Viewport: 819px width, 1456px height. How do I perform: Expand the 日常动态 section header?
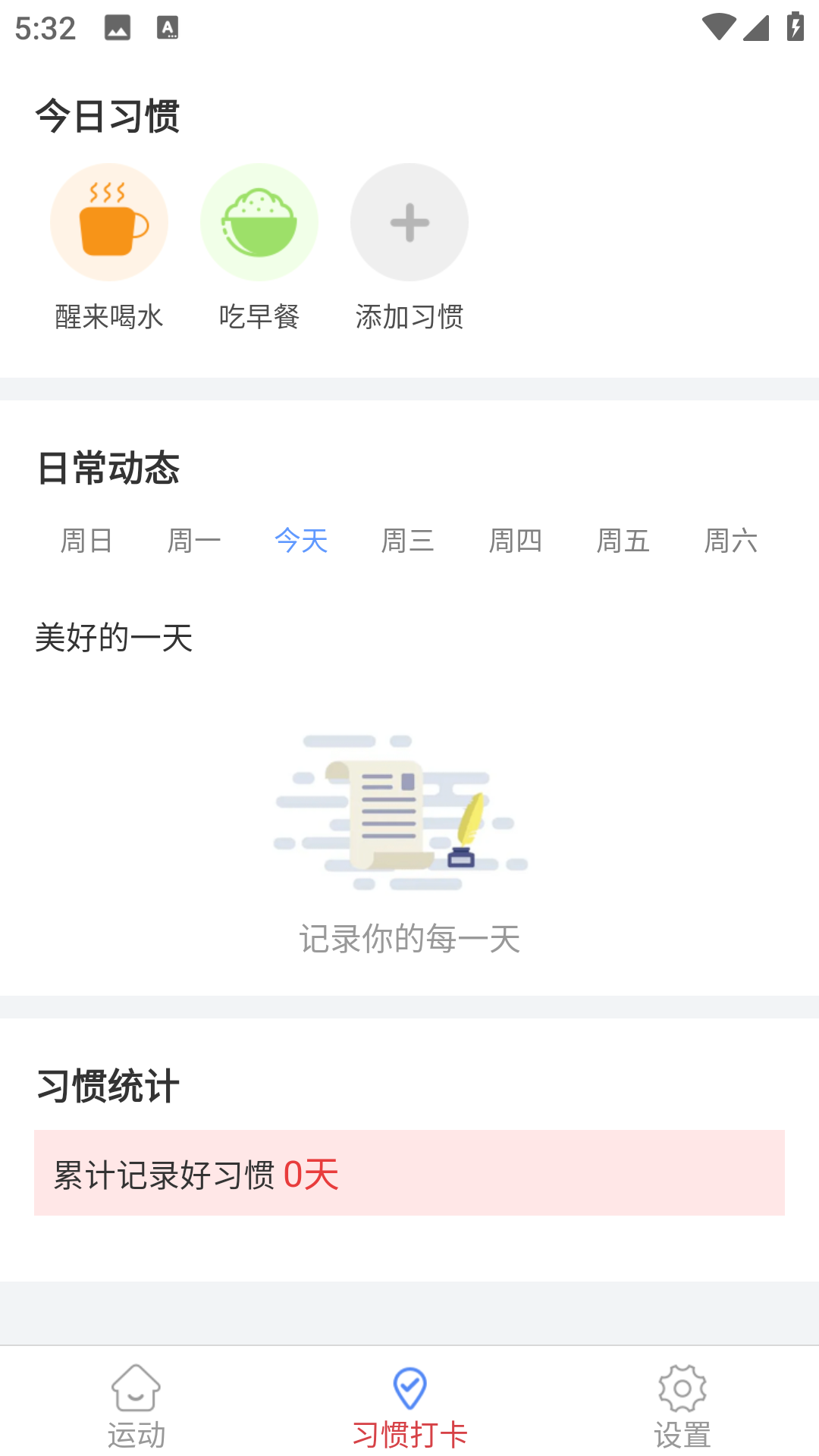(x=109, y=469)
